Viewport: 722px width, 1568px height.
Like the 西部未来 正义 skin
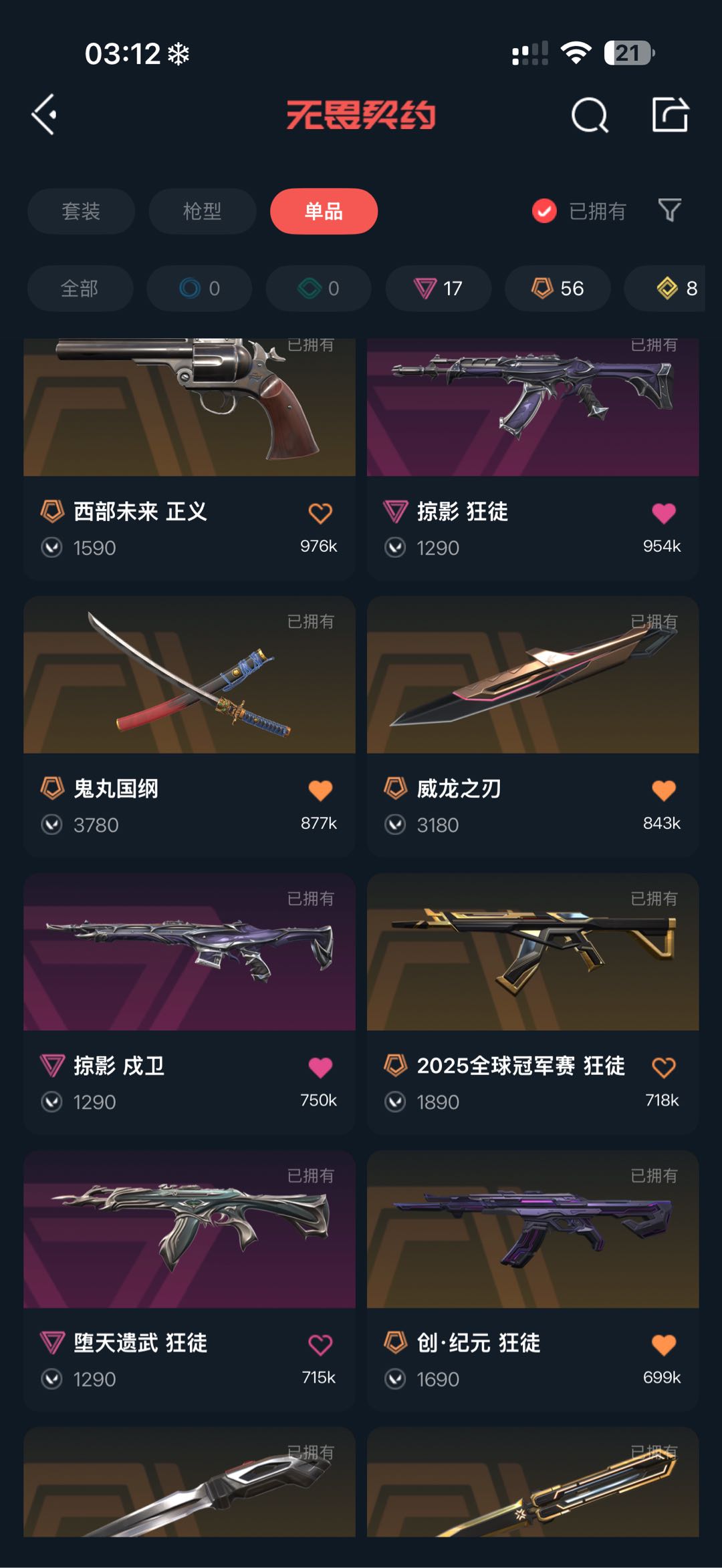(x=320, y=513)
